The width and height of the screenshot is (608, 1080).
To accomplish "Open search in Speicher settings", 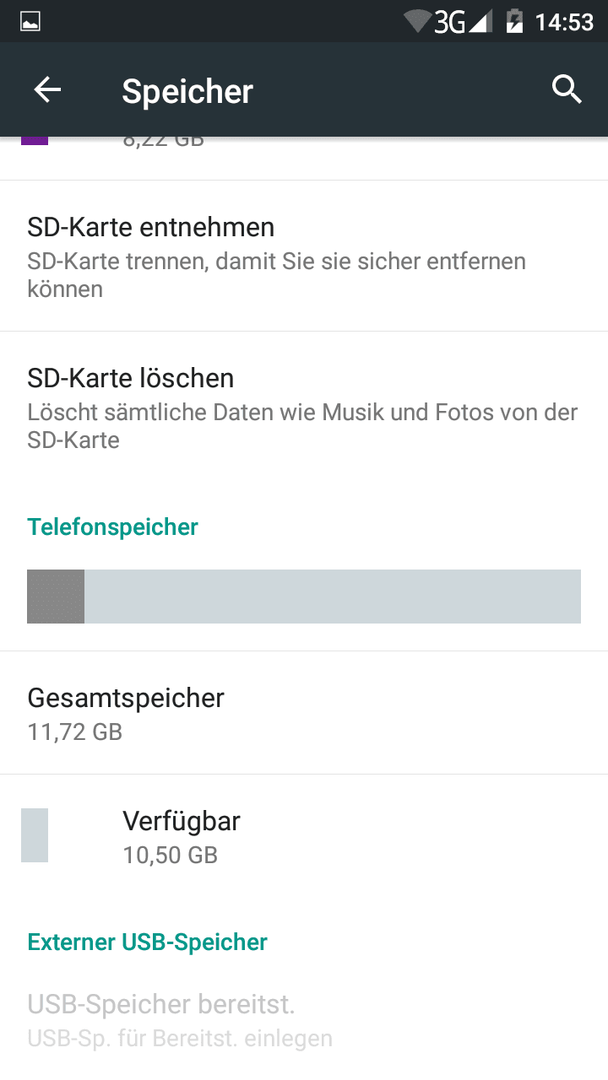I will pos(567,90).
